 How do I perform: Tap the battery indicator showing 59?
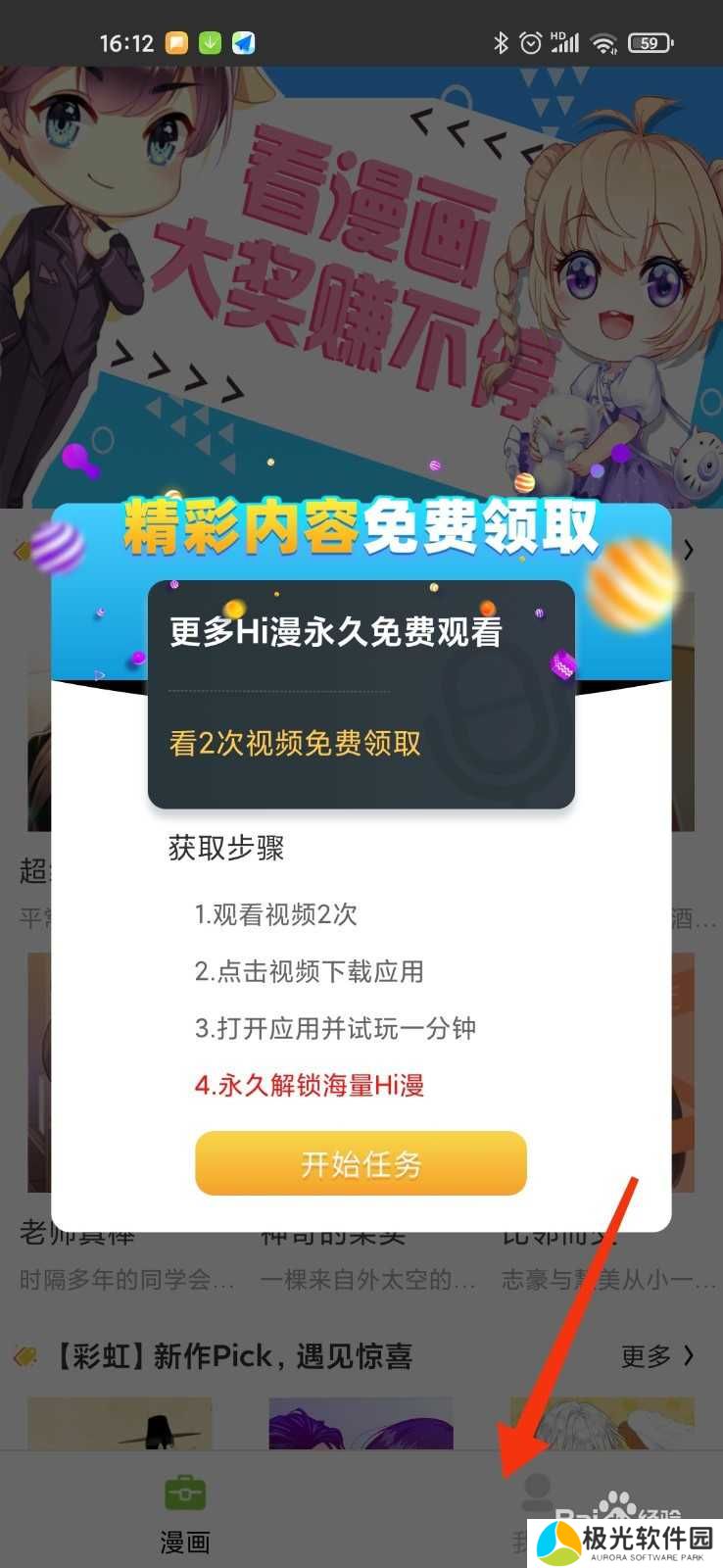coord(649,42)
